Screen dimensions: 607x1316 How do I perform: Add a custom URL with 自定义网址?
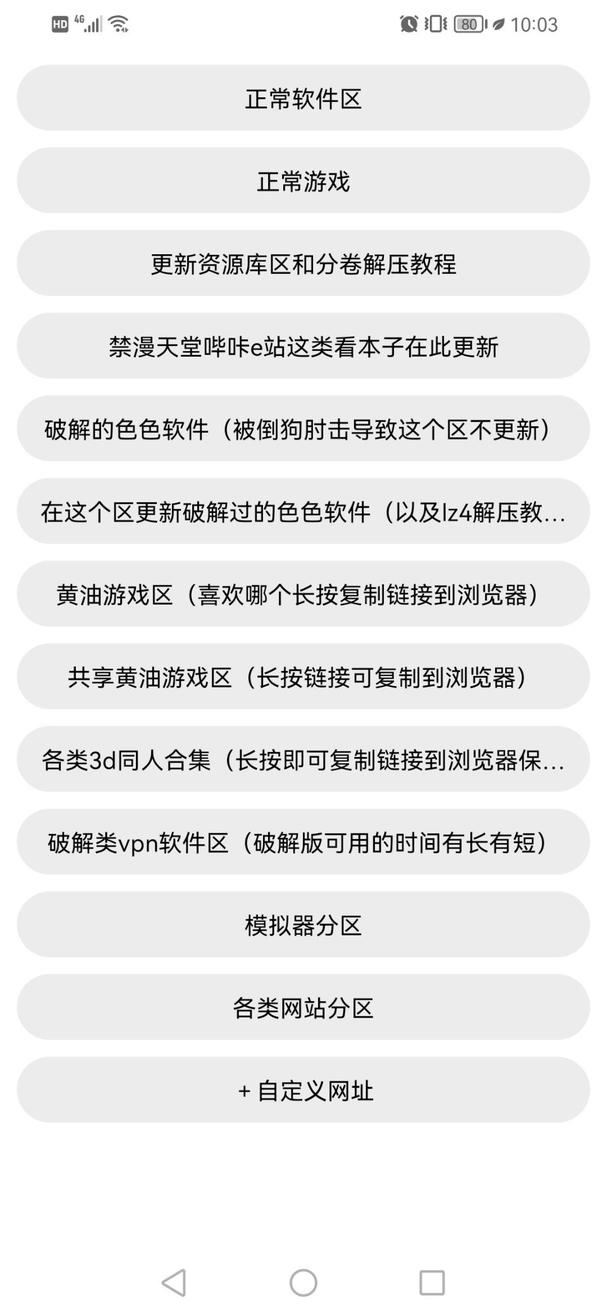[303, 1091]
